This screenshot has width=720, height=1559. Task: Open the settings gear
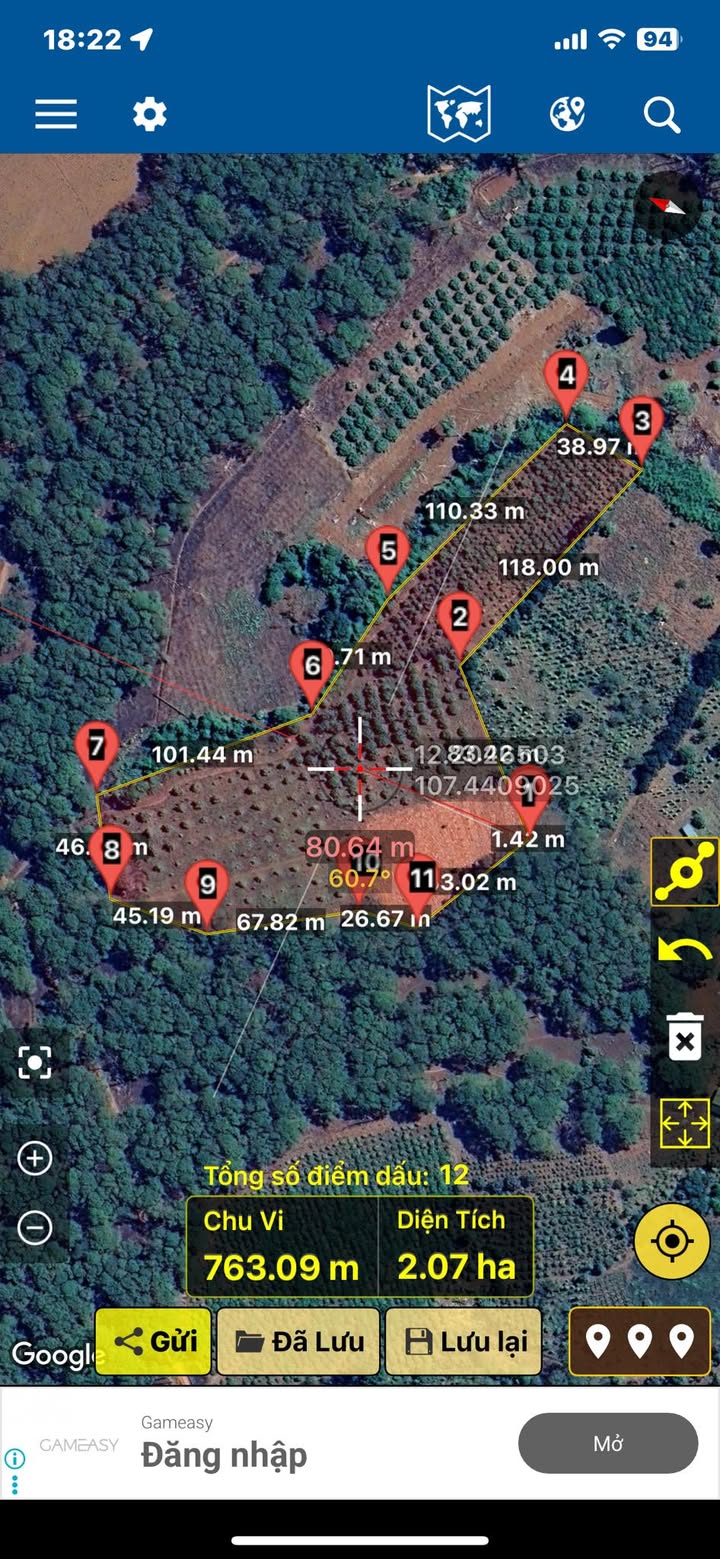[150, 115]
